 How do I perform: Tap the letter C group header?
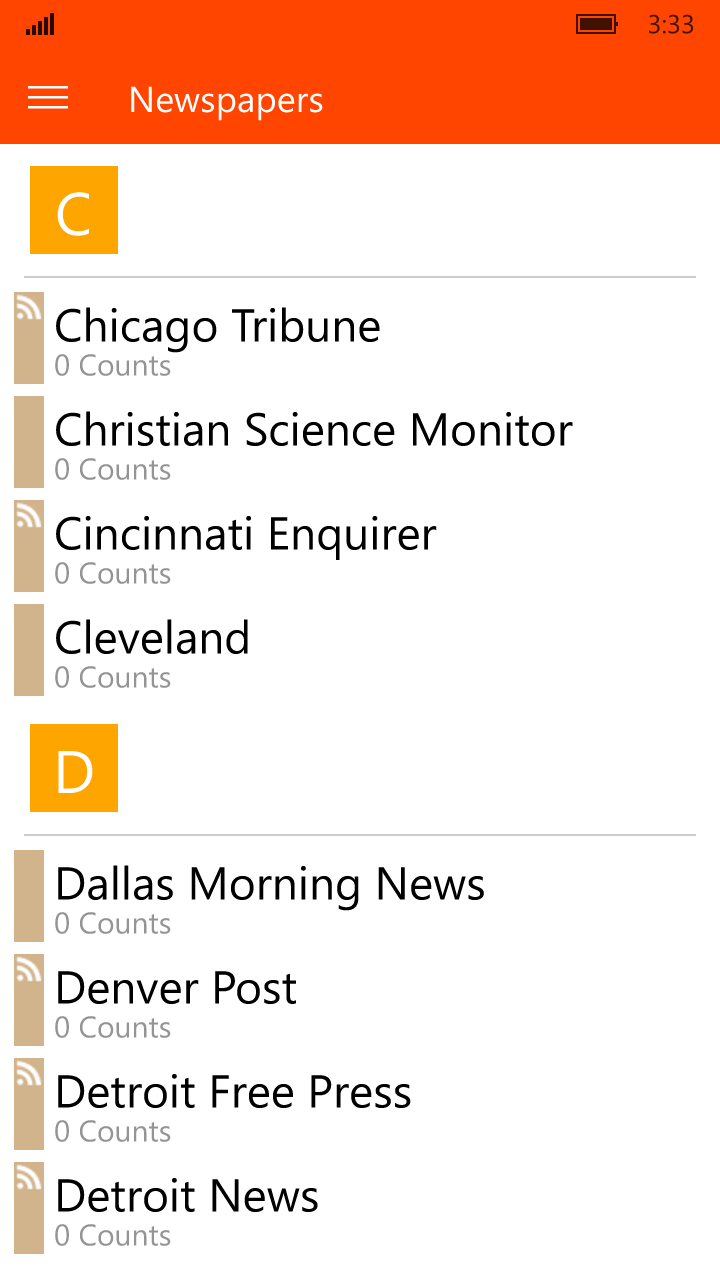click(74, 210)
